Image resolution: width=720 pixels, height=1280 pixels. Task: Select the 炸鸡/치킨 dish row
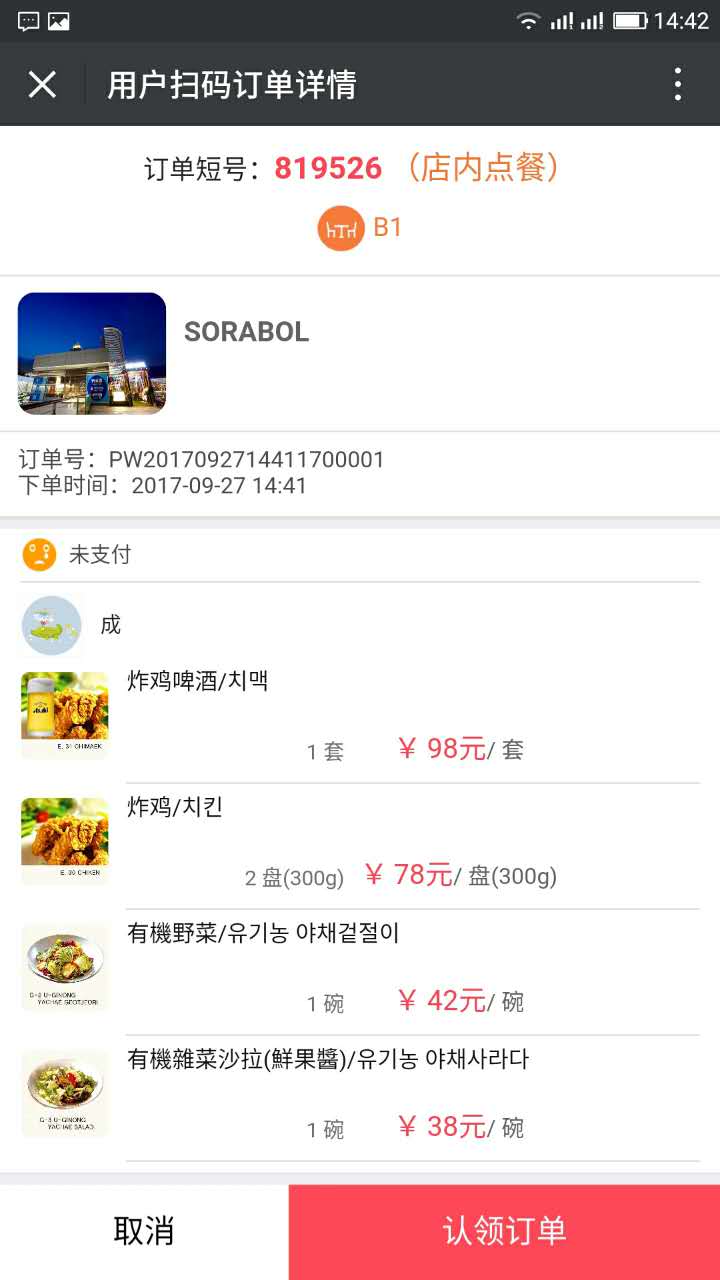(x=360, y=842)
